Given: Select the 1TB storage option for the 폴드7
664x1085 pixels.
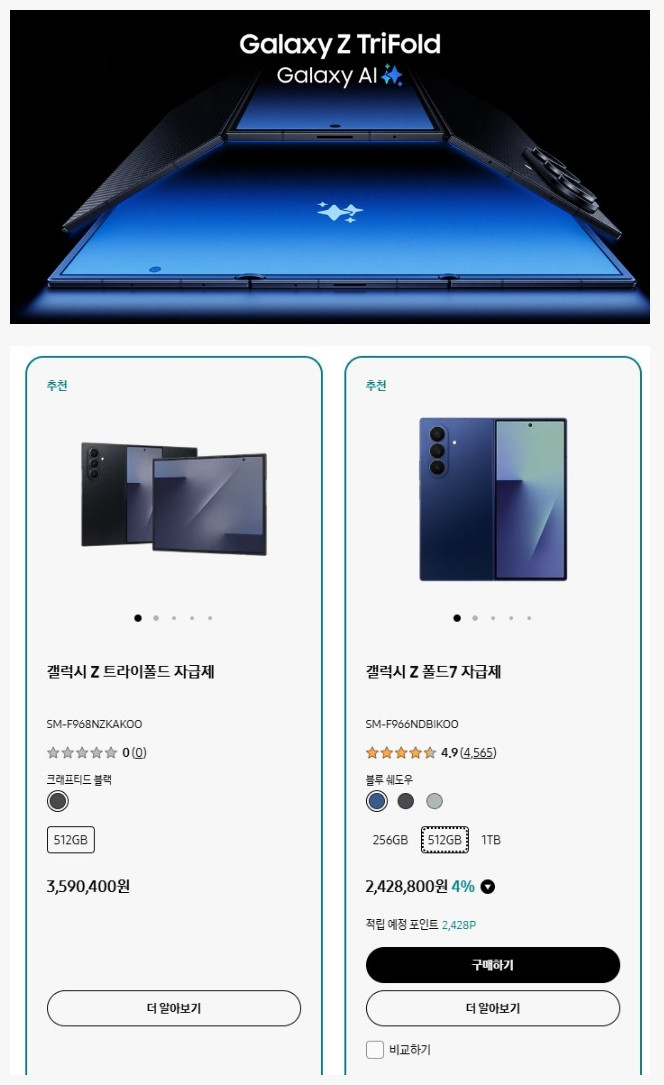Looking at the screenshot, I should pyautogui.click(x=491, y=840).
